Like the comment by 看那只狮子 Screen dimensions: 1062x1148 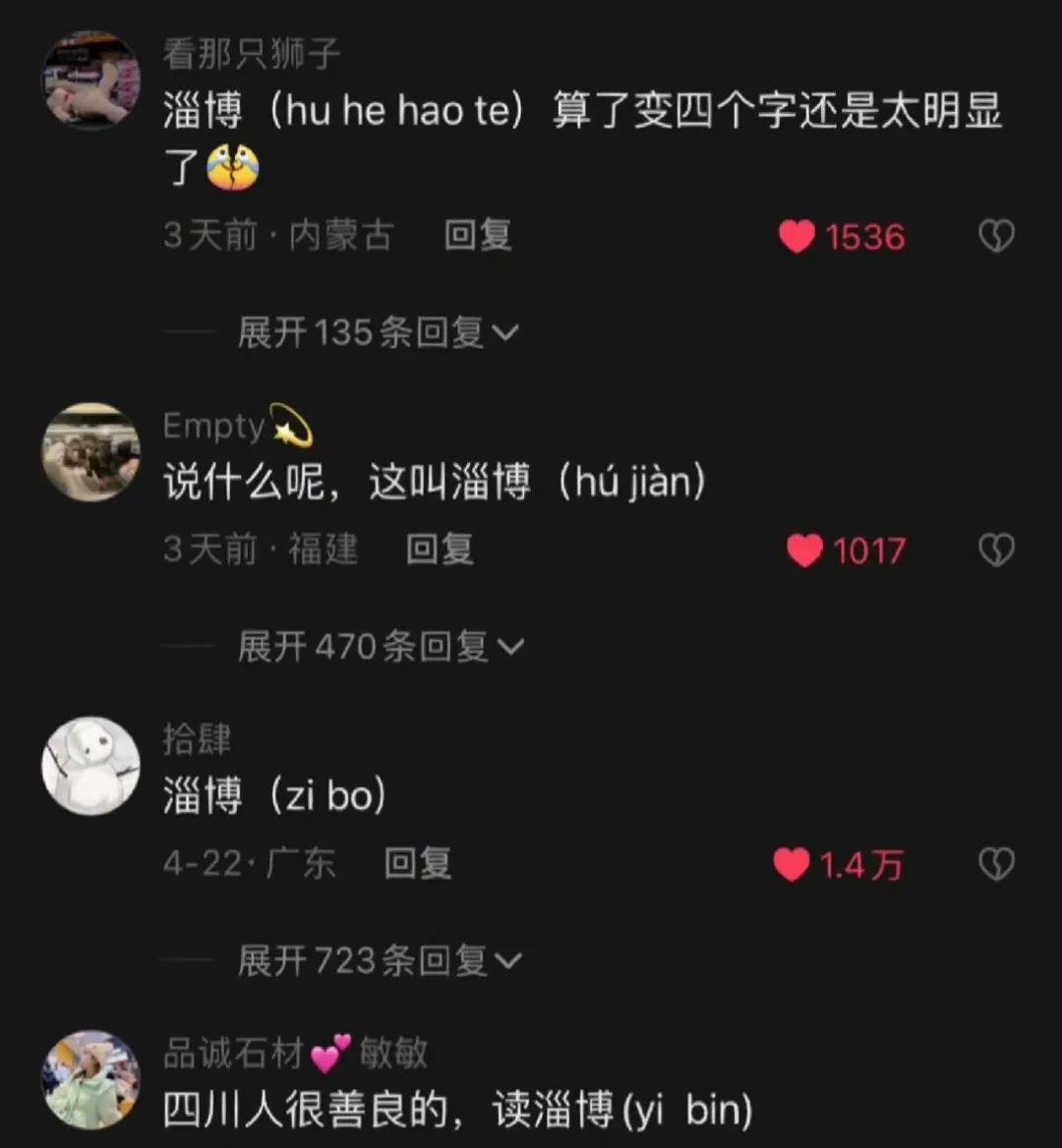click(x=797, y=237)
